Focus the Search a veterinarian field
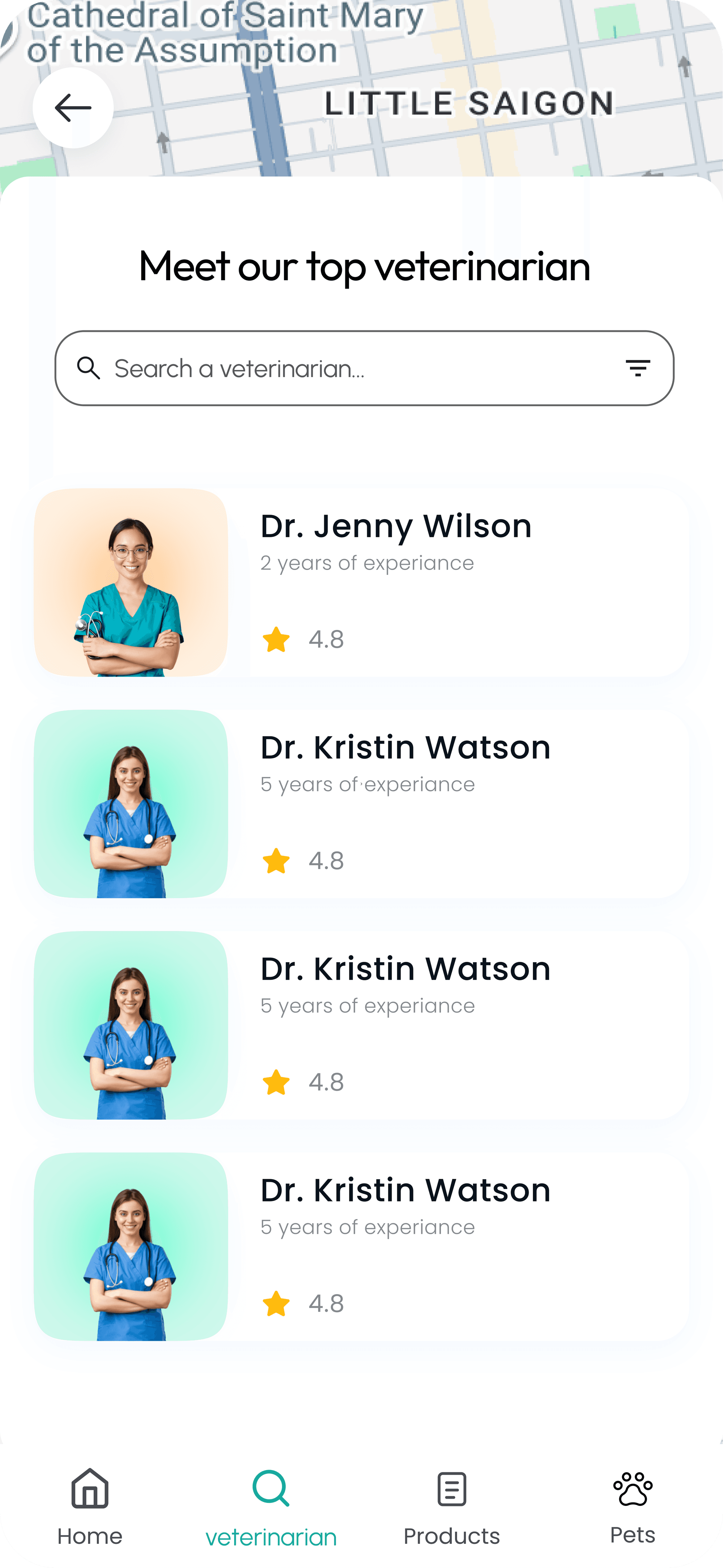The height and width of the screenshot is (1568, 723). click(x=365, y=368)
